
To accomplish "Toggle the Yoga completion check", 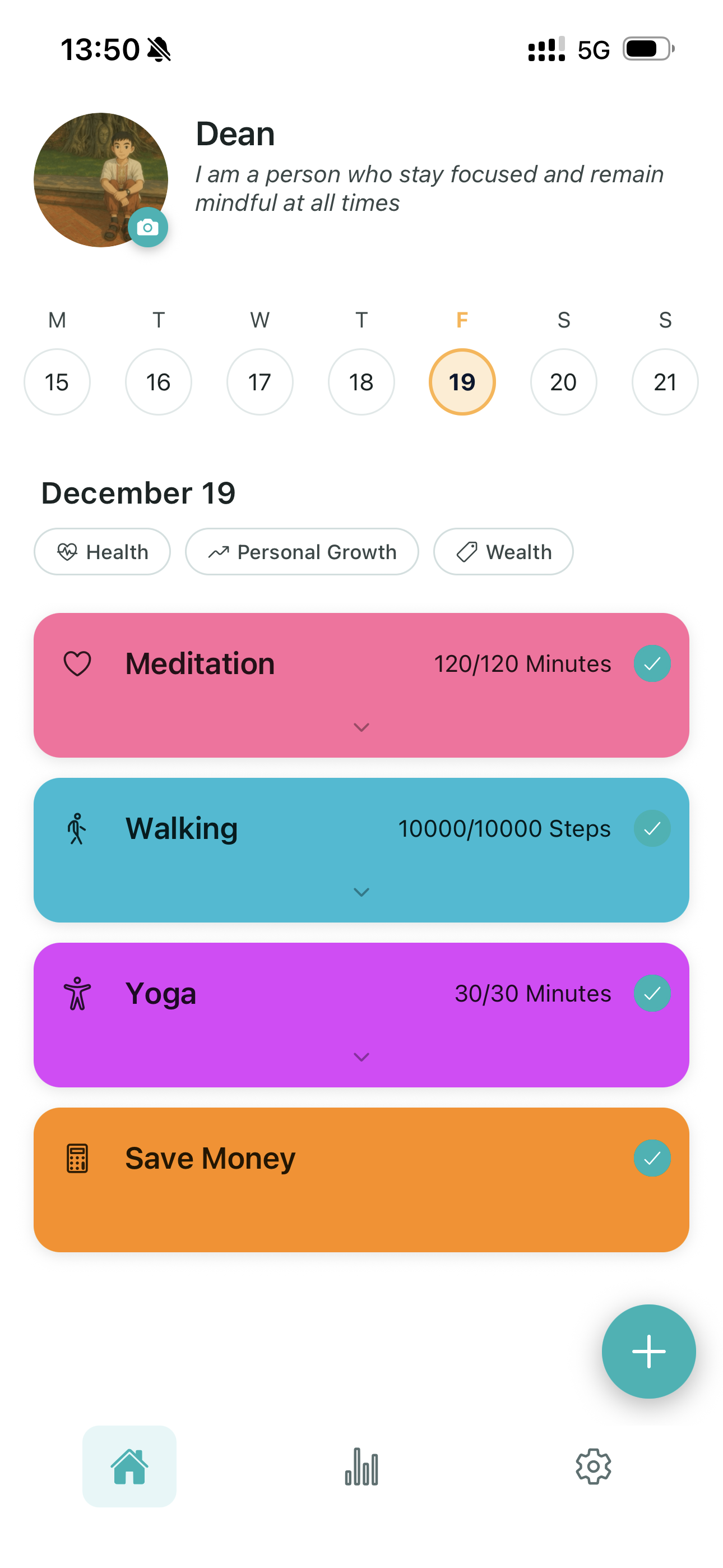I will coord(652,993).
